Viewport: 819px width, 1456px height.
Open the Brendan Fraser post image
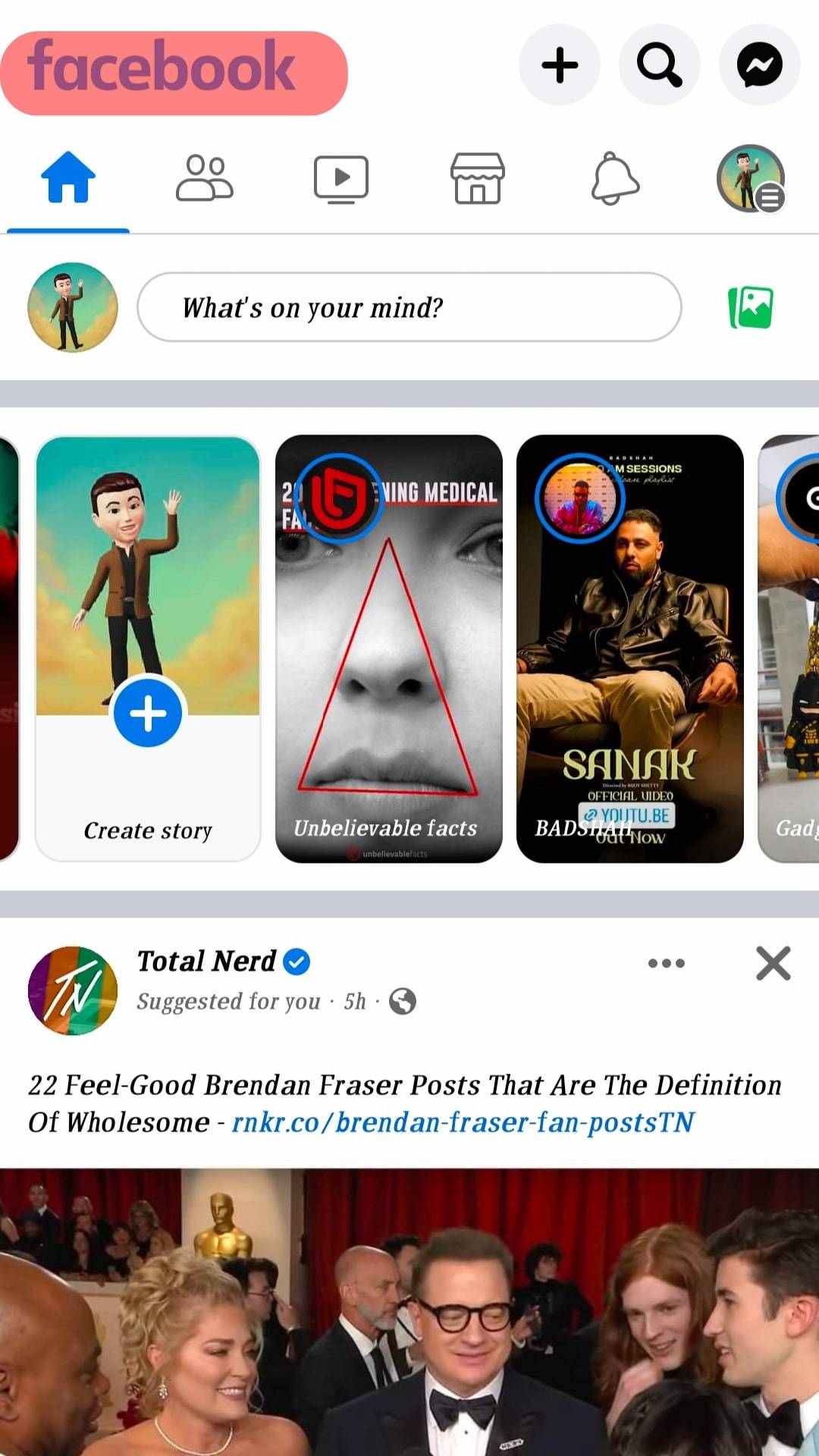coord(409,1312)
